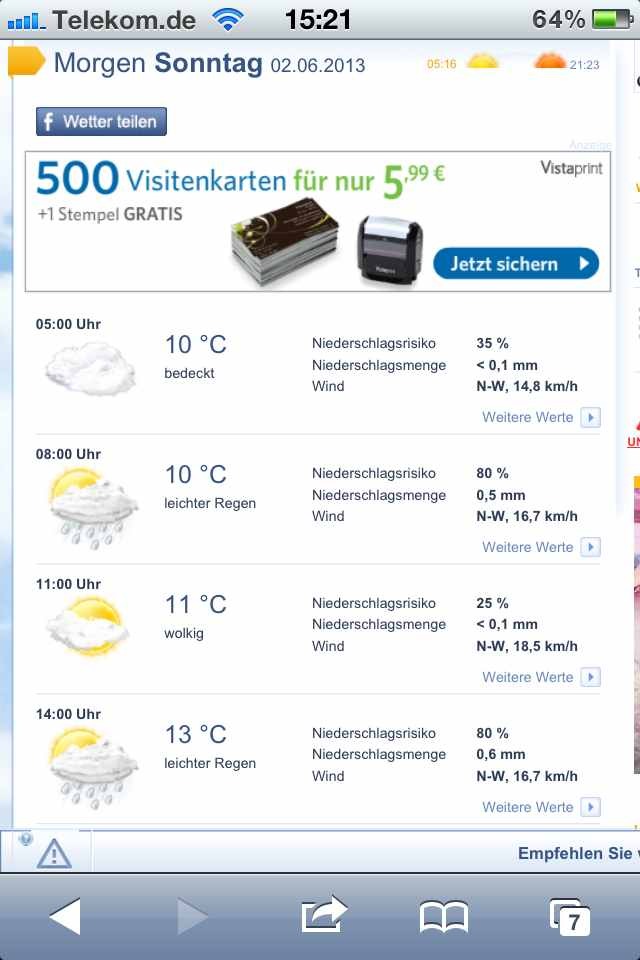The image size is (640, 960).
Task: Tap 'Jetzt sichern' in Vistaprint ad
Action: pyautogui.click(x=516, y=264)
